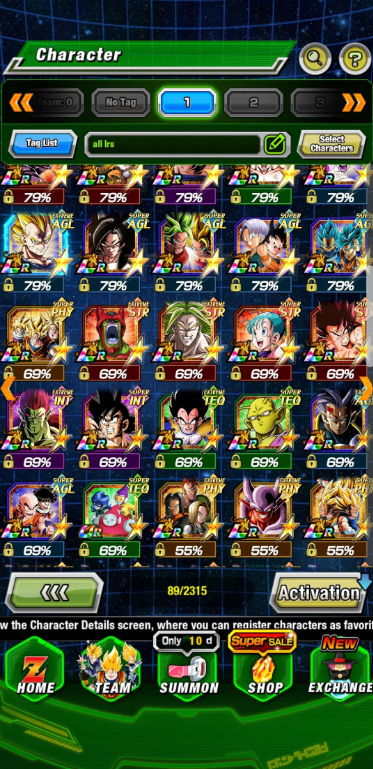This screenshot has height=769, width=373.
Task: Edit the tag name with pencil icon
Action: 275,144
